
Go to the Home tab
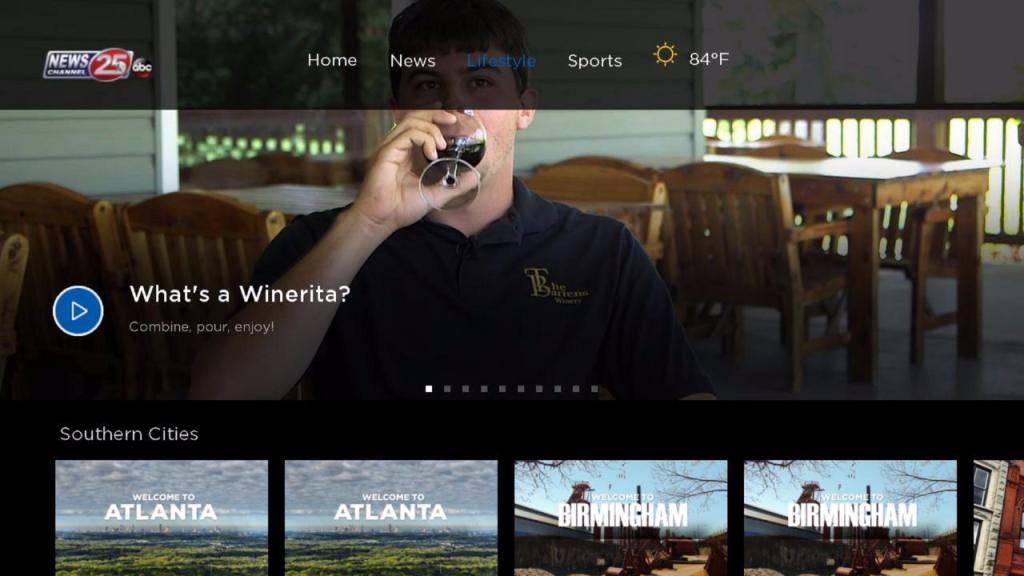pos(332,60)
